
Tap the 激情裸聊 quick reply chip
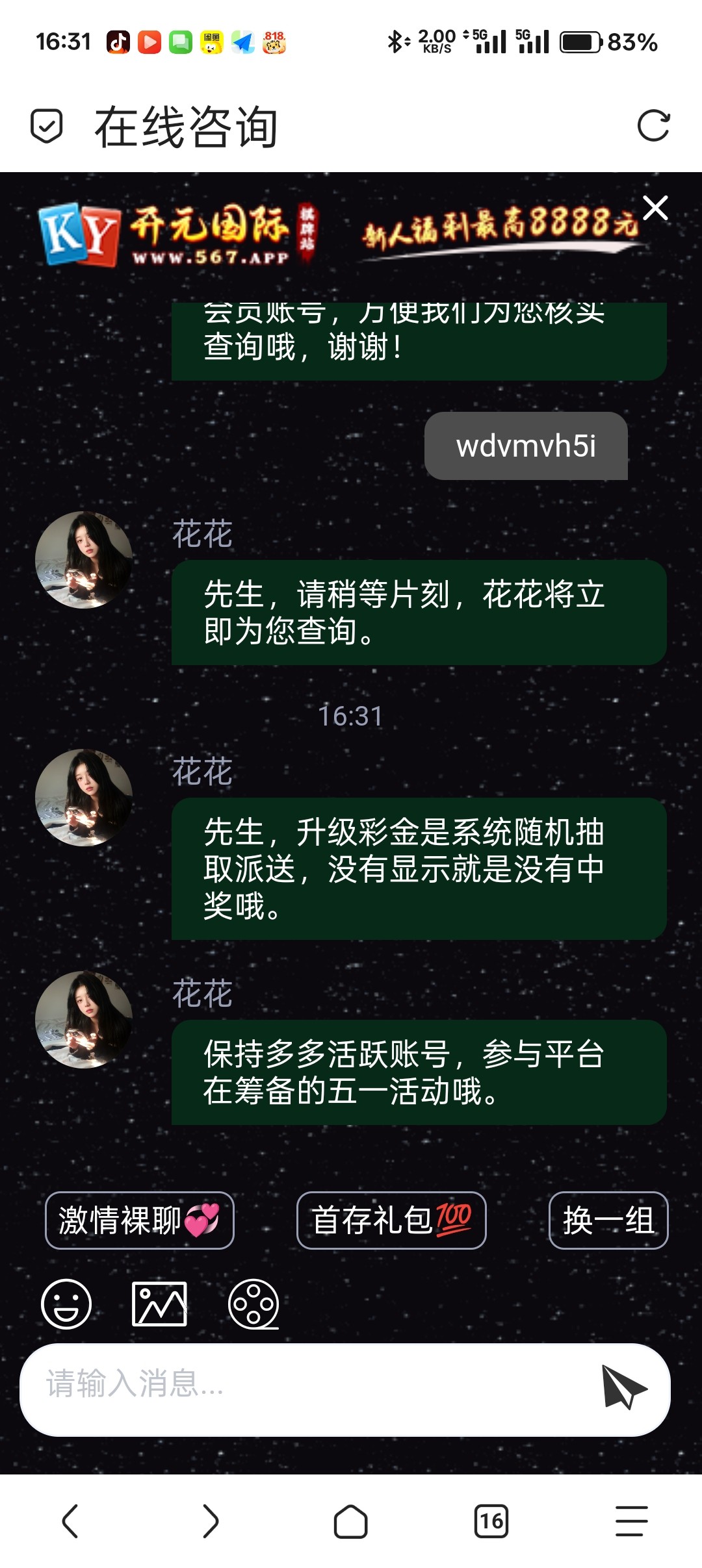(140, 1220)
